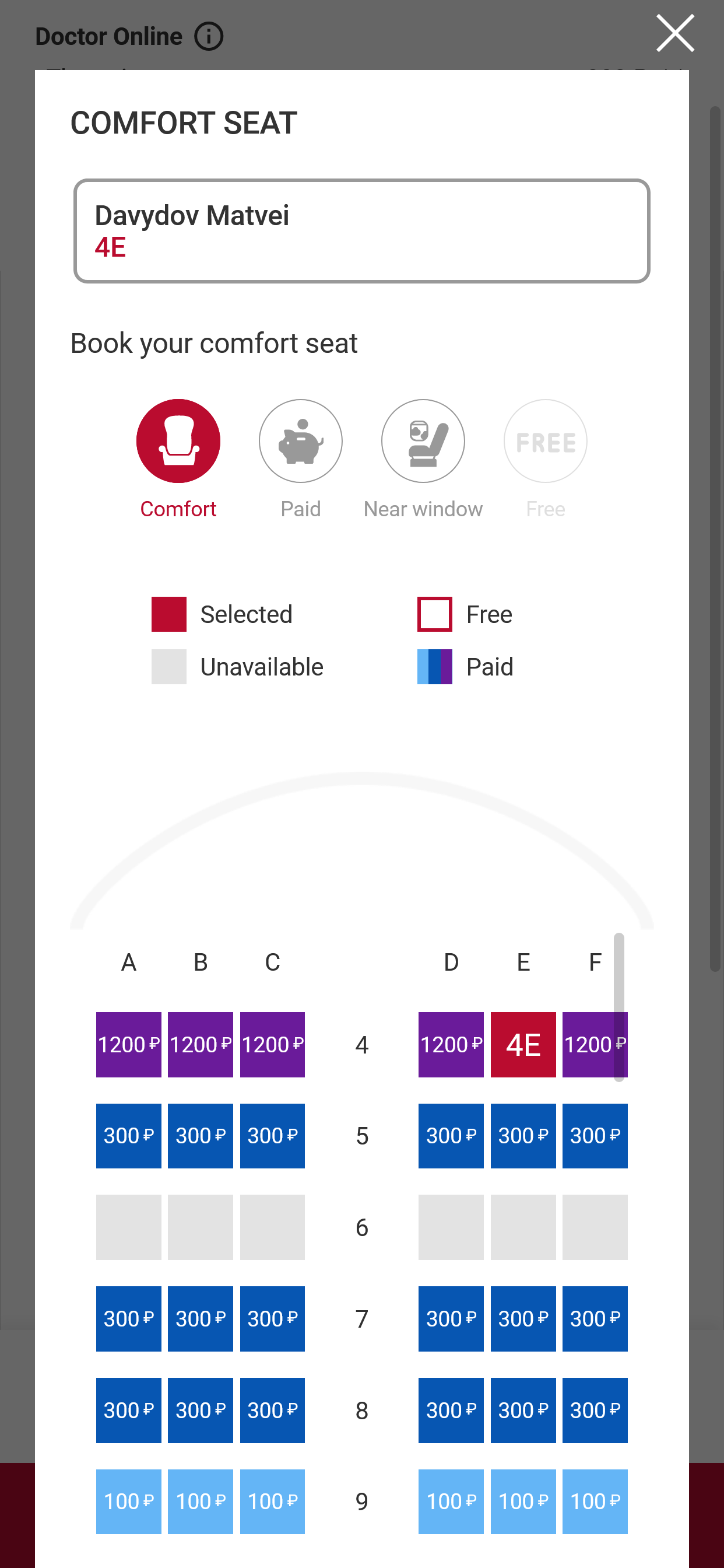Select seat 9D for 100 ₽

click(451, 1501)
